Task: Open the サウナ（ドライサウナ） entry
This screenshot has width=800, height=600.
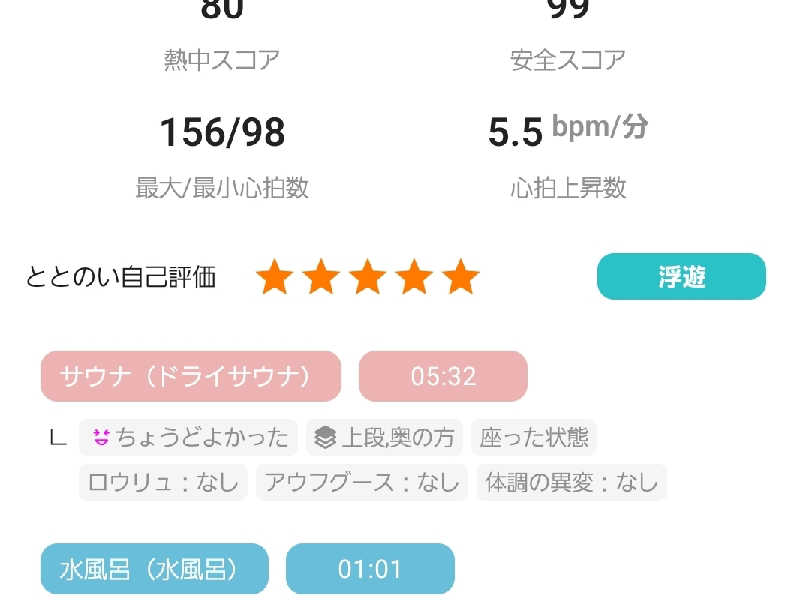Action: (191, 376)
